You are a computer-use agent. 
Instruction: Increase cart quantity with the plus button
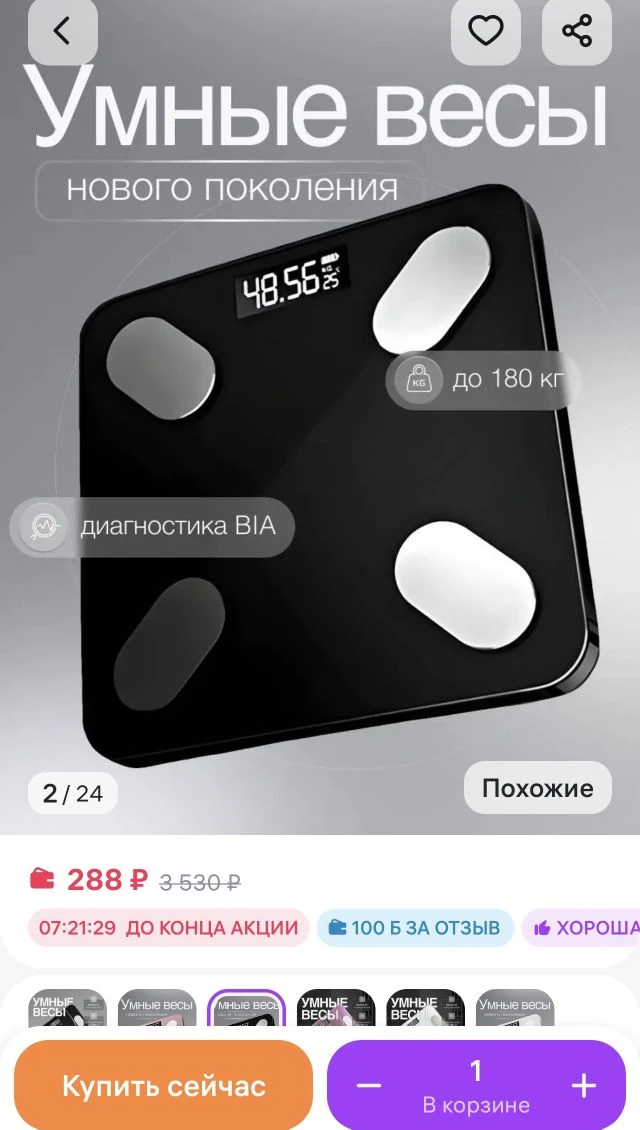pyautogui.click(x=583, y=1086)
